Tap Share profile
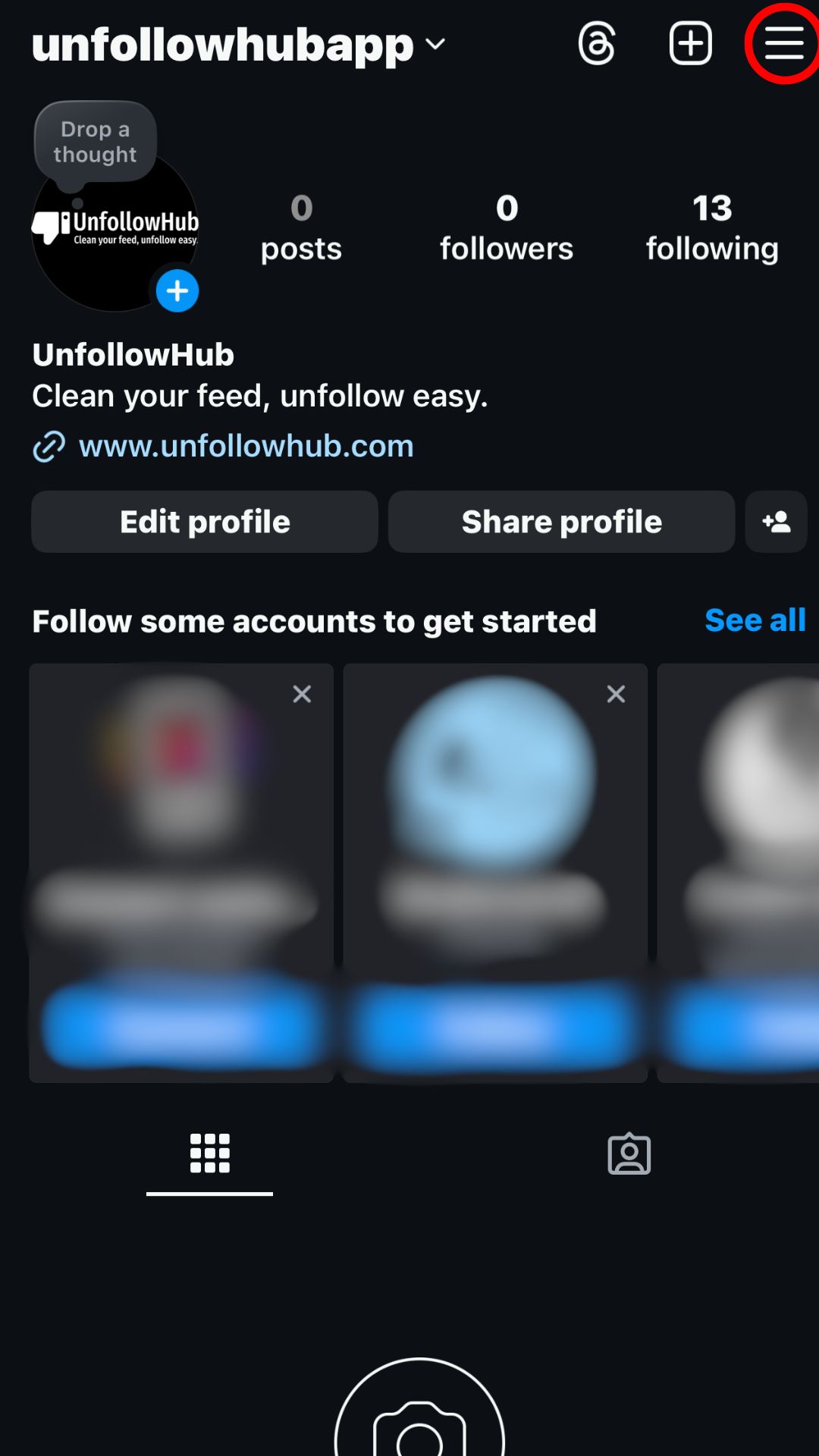 click(x=561, y=522)
